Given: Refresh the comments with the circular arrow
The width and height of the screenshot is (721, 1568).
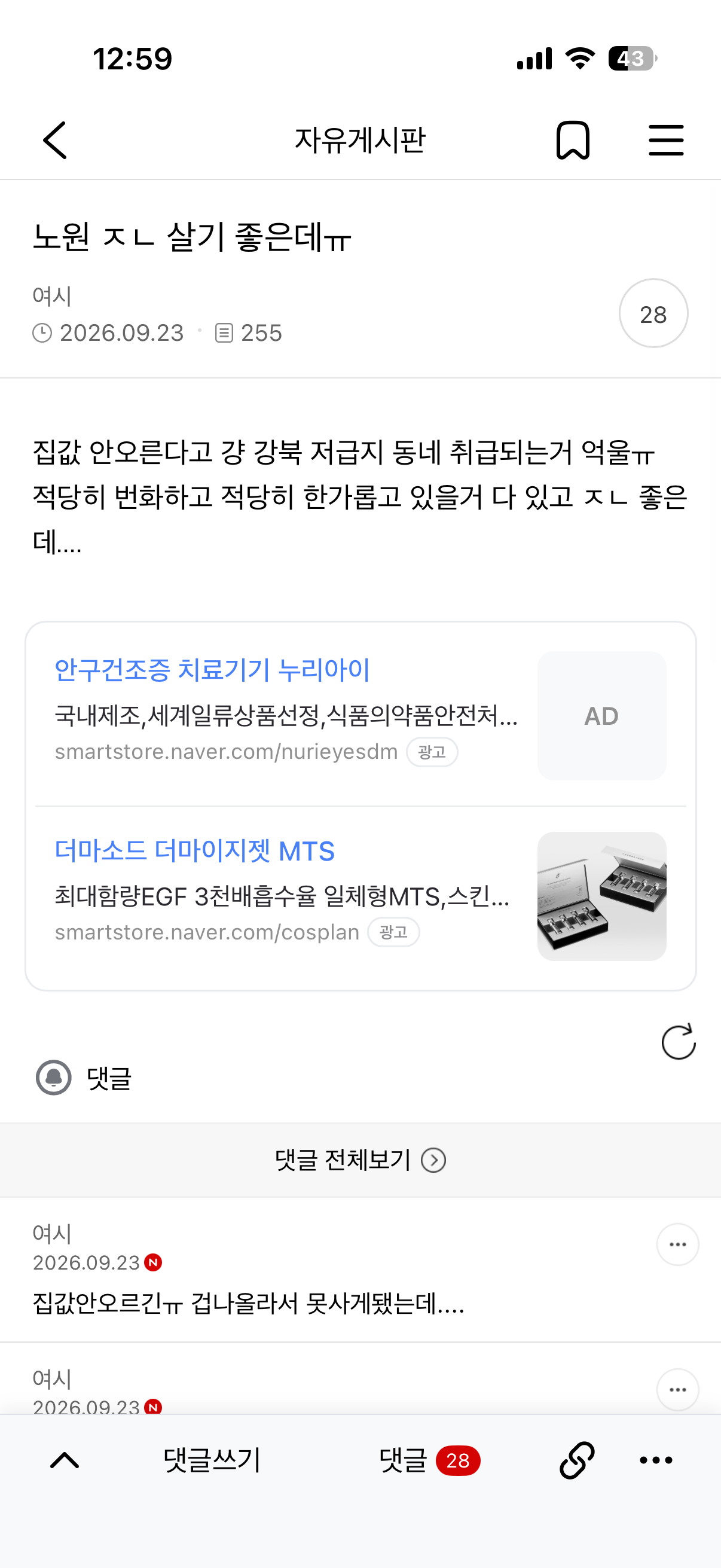Looking at the screenshot, I should click(x=678, y=1042).
